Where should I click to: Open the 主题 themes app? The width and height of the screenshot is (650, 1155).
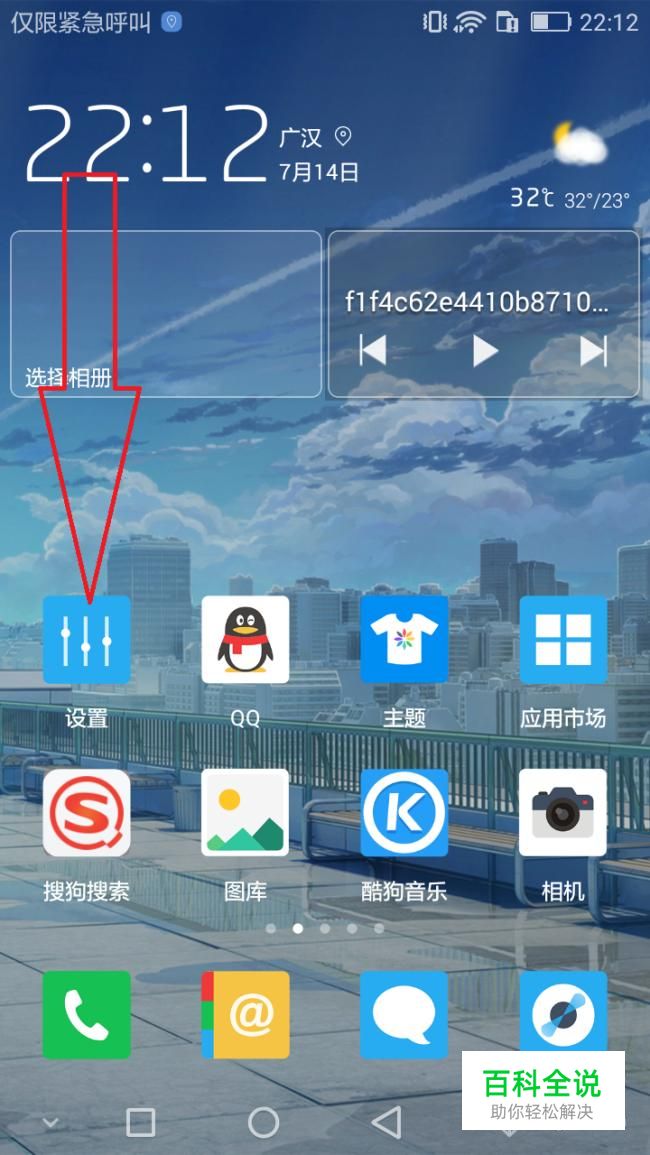403,640
